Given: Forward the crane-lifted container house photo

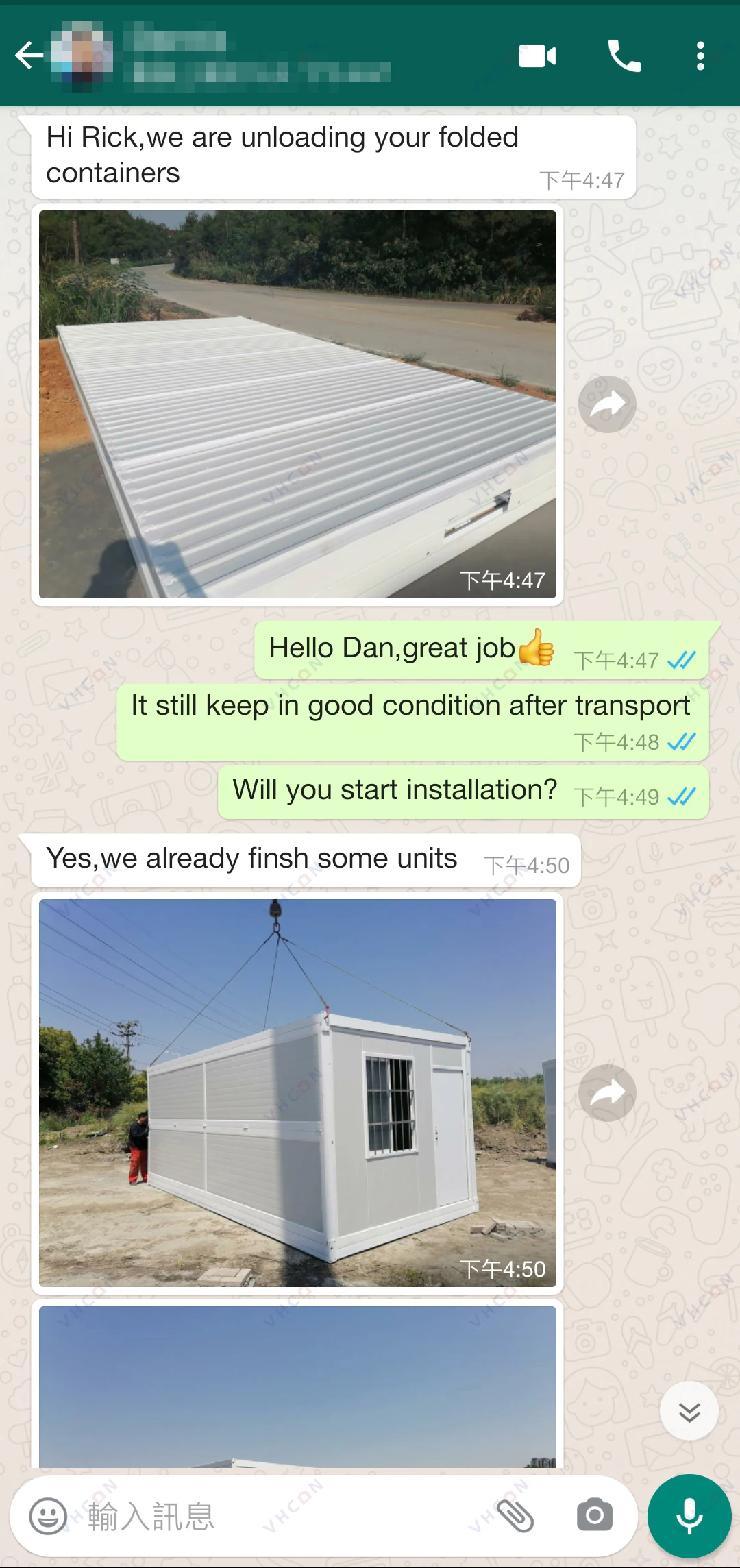Looking at the screenshot, I should (607, 1093).
